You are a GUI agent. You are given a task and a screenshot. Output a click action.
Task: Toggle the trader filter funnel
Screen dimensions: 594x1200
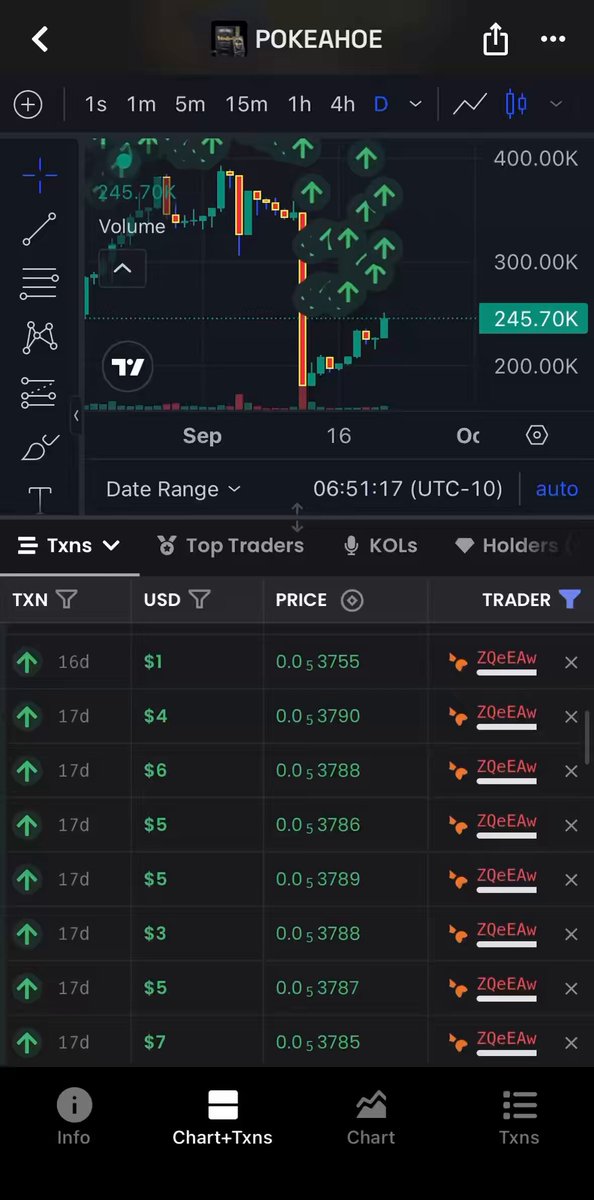570,599
